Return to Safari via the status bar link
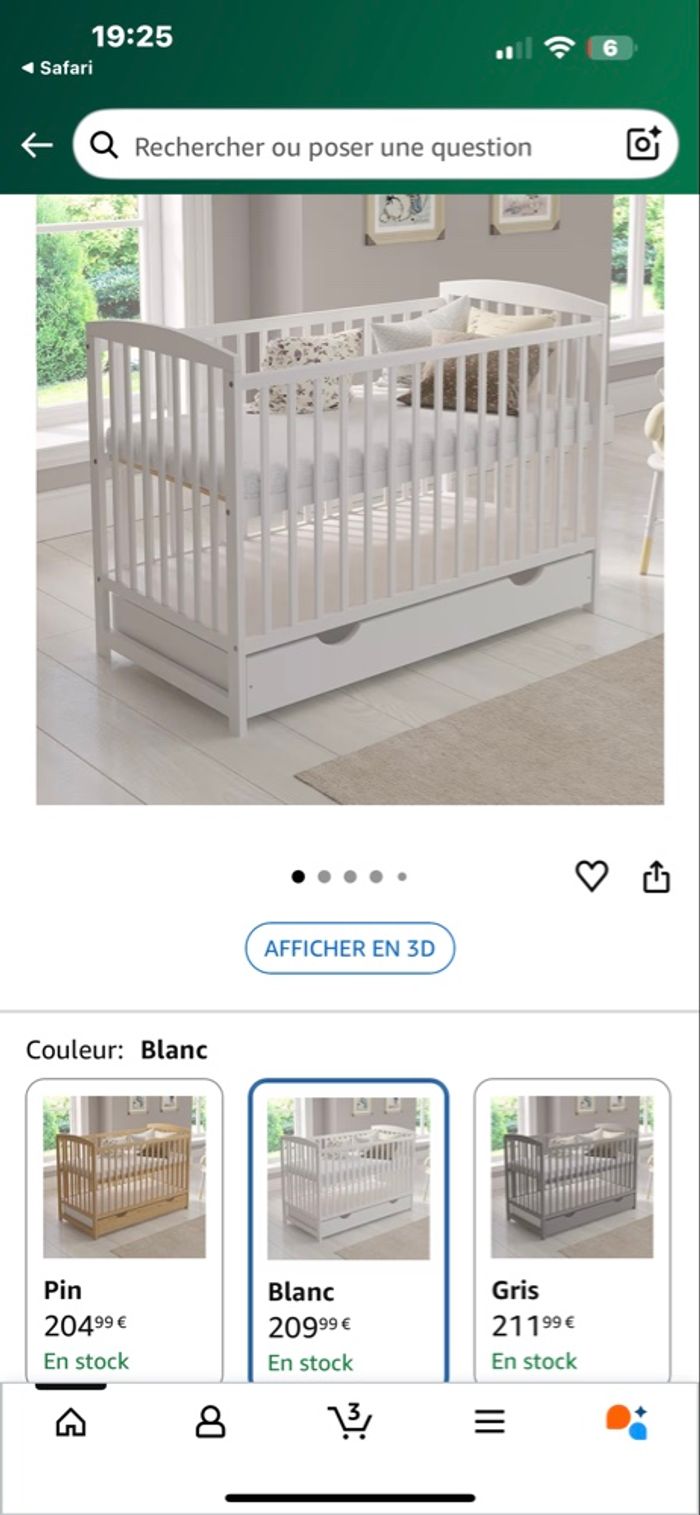The width and height of the screenshot is (700, 1515). 58,68
